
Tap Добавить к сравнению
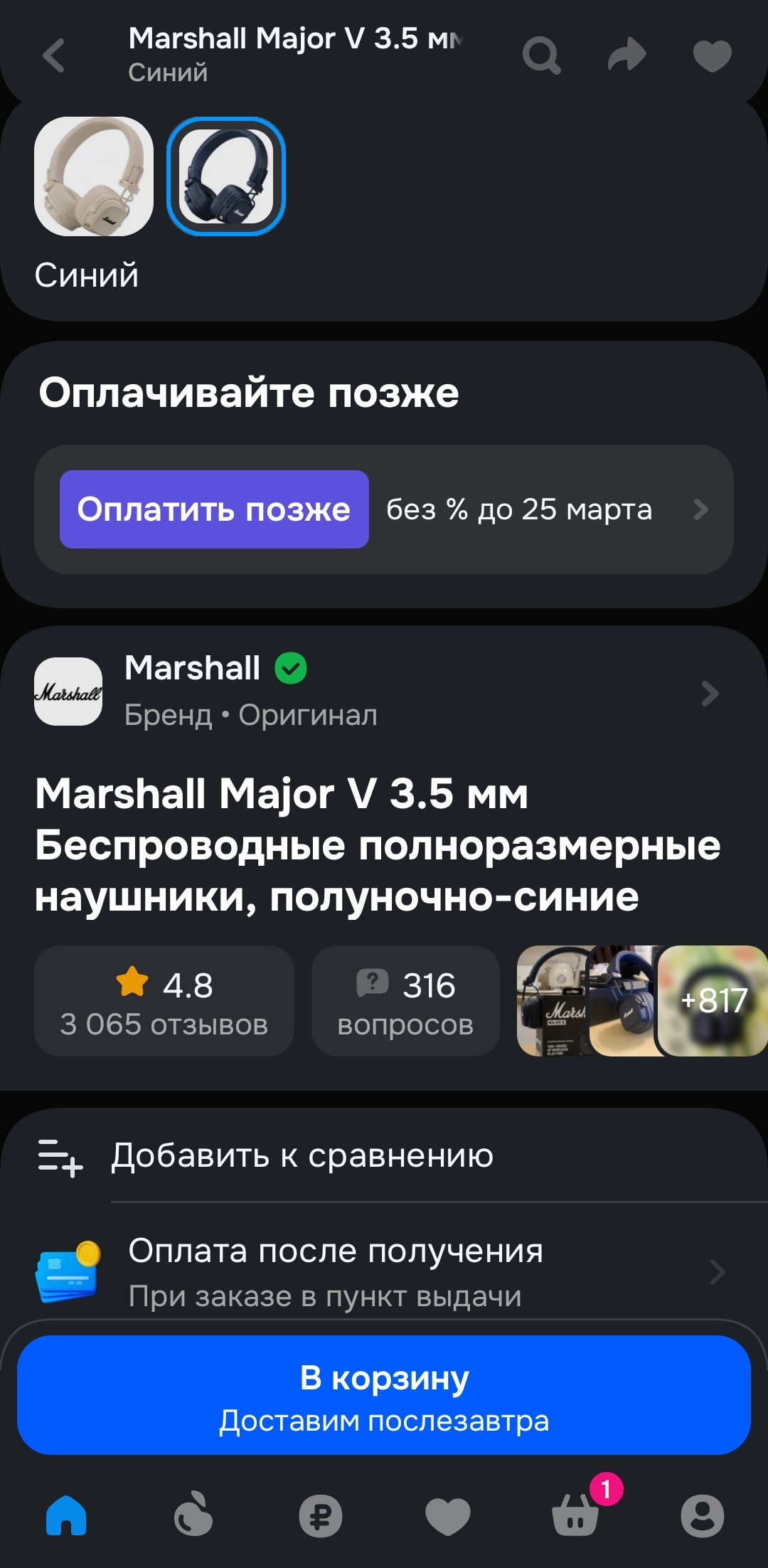pos(302,1156)
